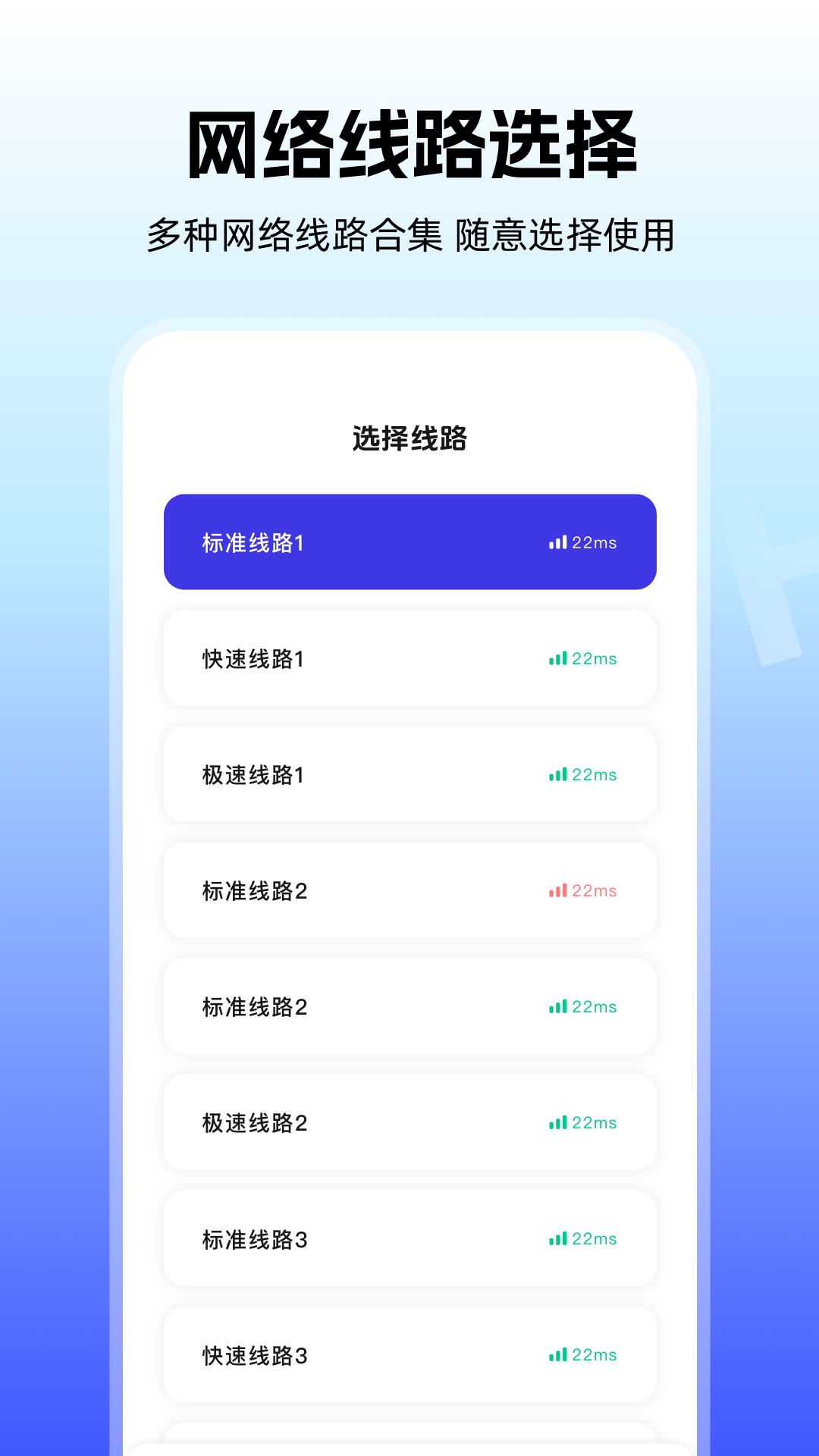The width and height of the screenshot is (819, 1456).
Task: Expand details for 极速线路2
Action: click(x=409, y=1123)
